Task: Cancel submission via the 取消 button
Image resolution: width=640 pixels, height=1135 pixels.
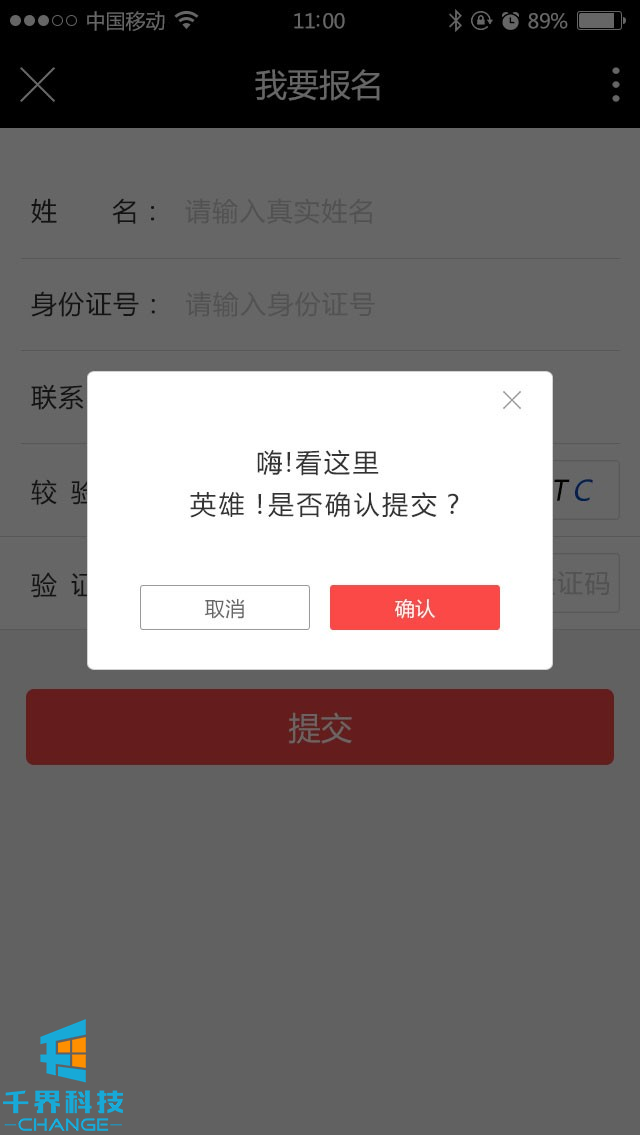Action: 225,608
